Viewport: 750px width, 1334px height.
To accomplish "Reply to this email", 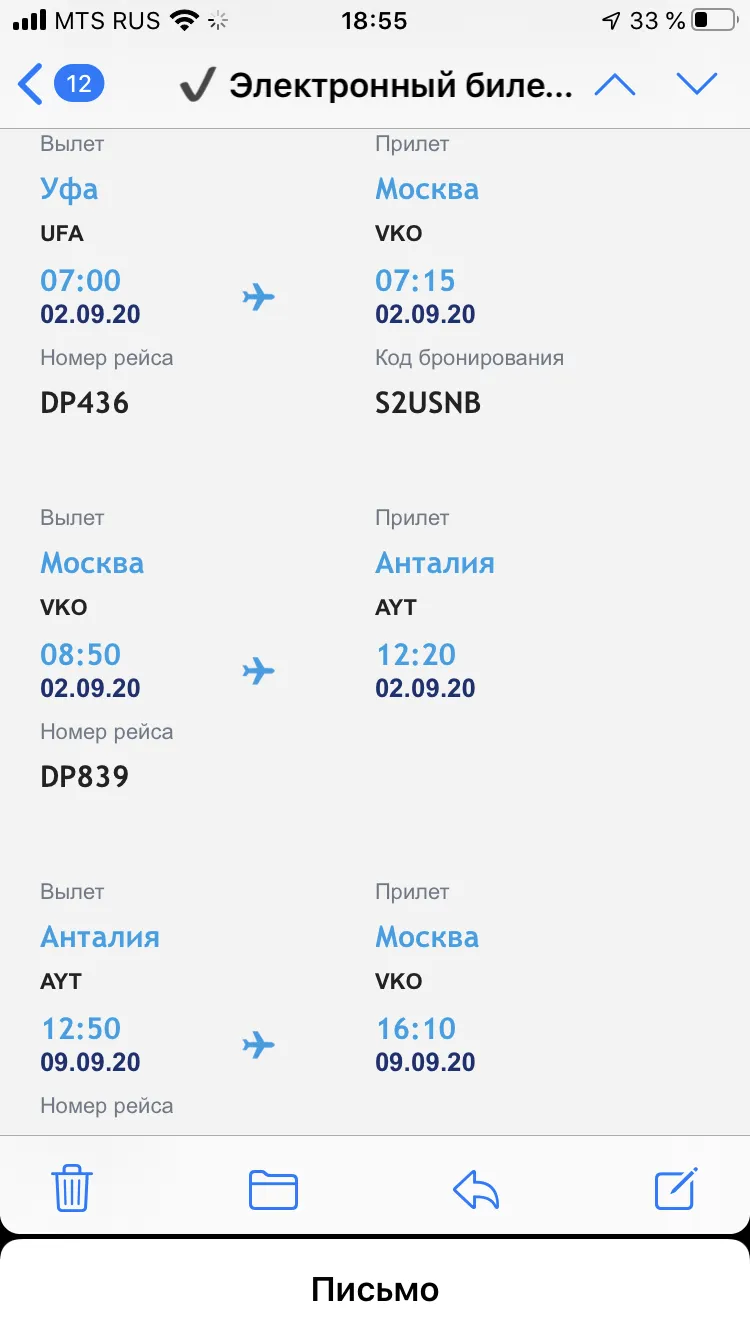I will click(476, 1190).
